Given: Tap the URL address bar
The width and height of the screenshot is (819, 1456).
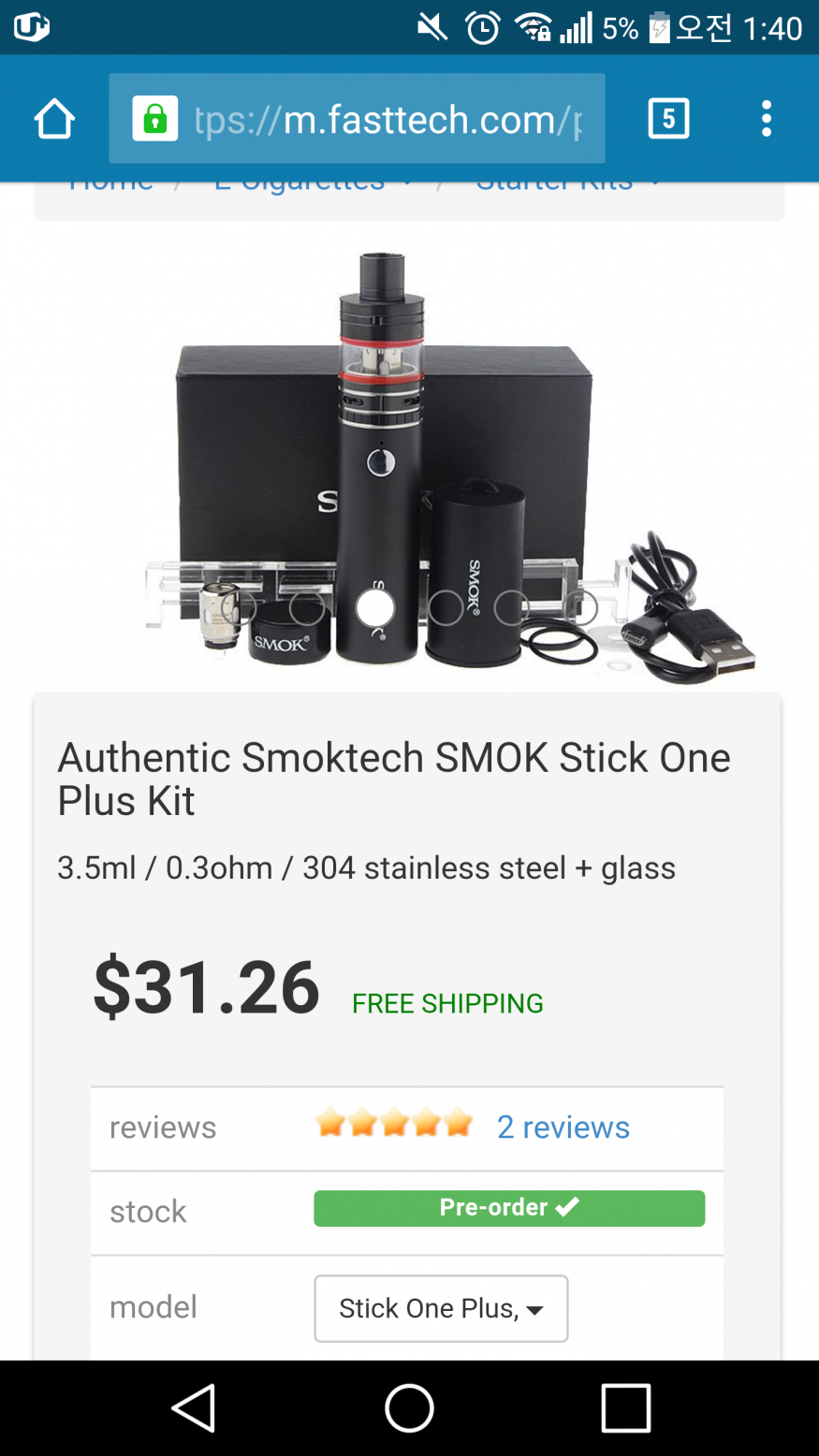Looking at the screenshot, I should click(374, 120).
